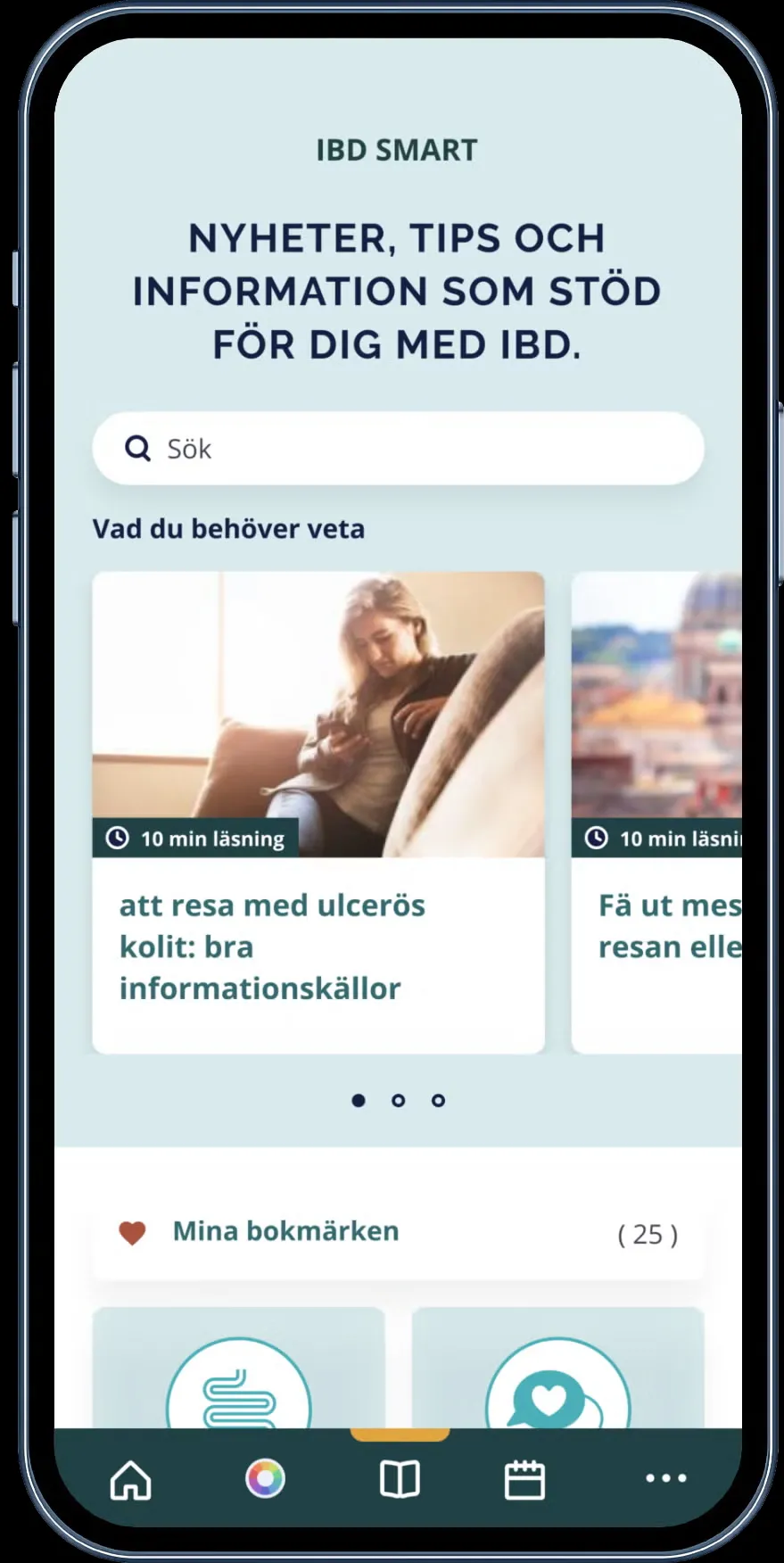Switch to the open book tab
This screenshot has width=784, height=1563.
tap(400, 1480)
